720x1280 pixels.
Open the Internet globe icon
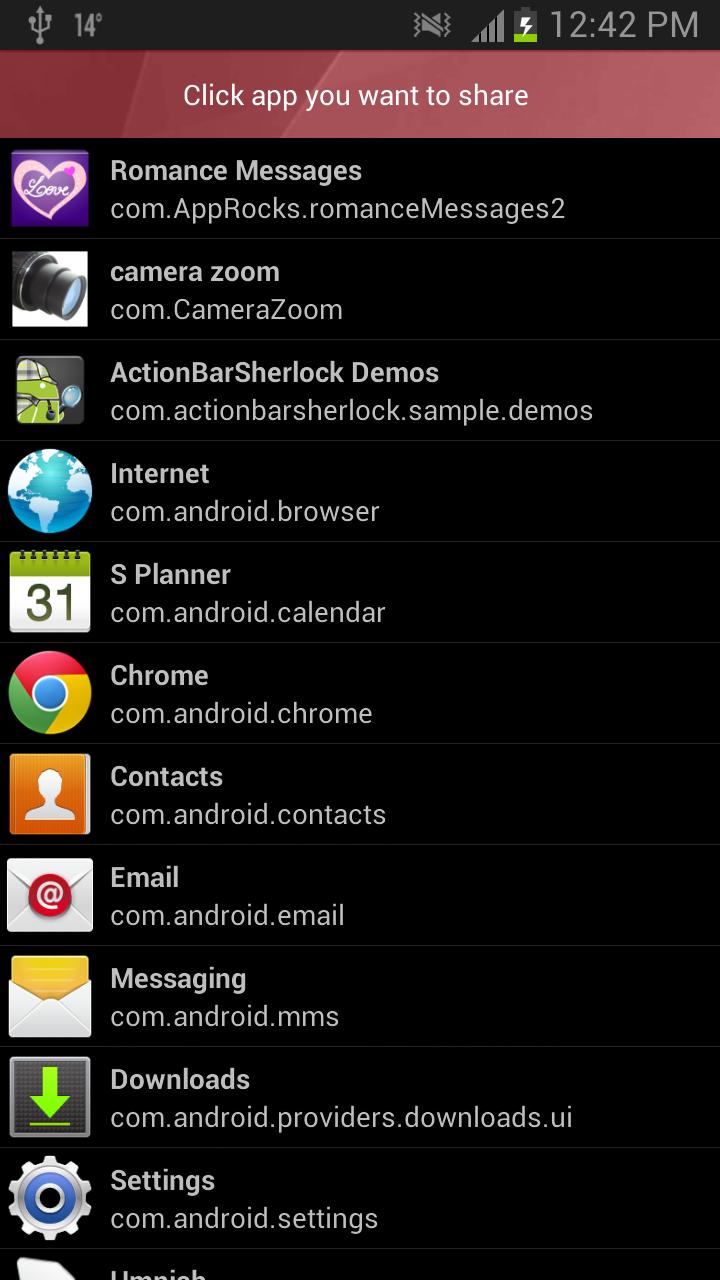pos(49,491)
